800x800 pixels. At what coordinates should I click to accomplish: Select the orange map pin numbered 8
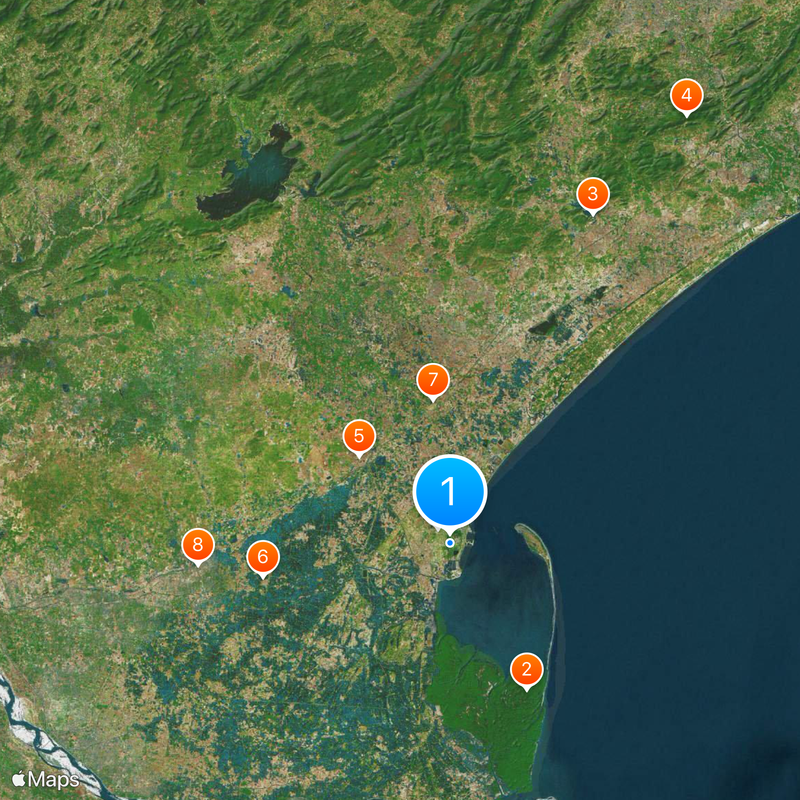click(x=198, y=545)
